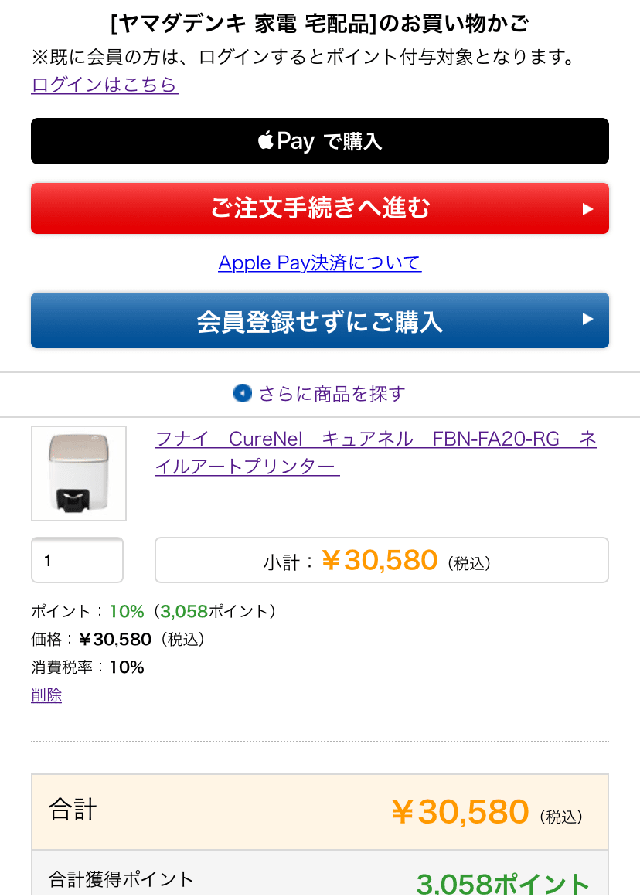640x895 pixels.
Task: Purchase via 会員登録せずにご購入 button
Action: pos(320,321)
